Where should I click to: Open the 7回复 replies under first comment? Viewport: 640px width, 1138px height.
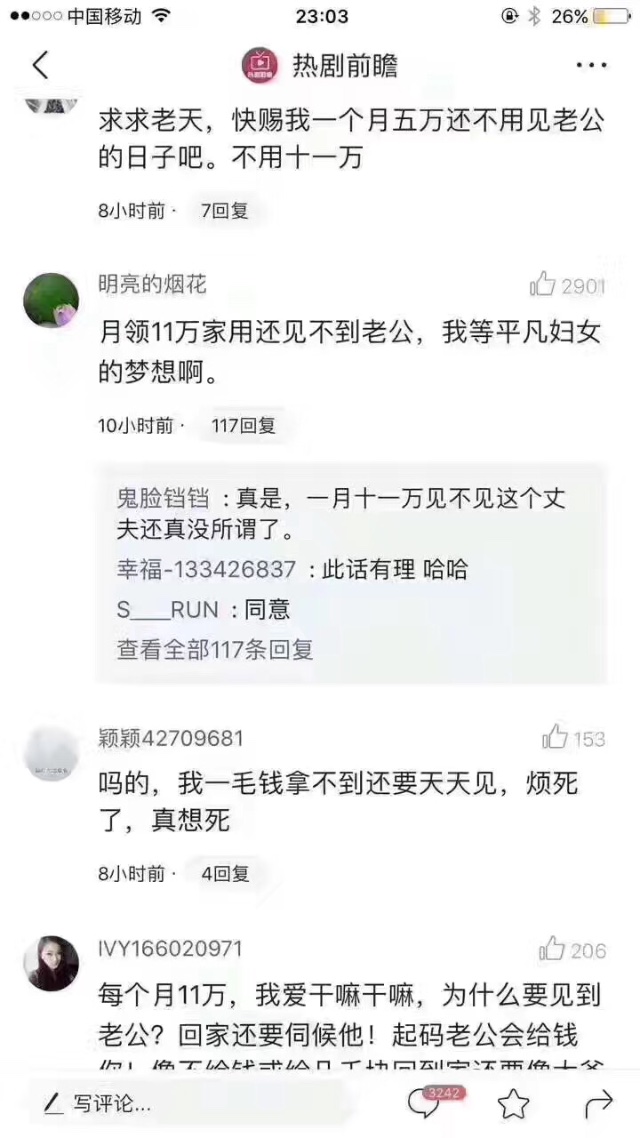[224, 211]
